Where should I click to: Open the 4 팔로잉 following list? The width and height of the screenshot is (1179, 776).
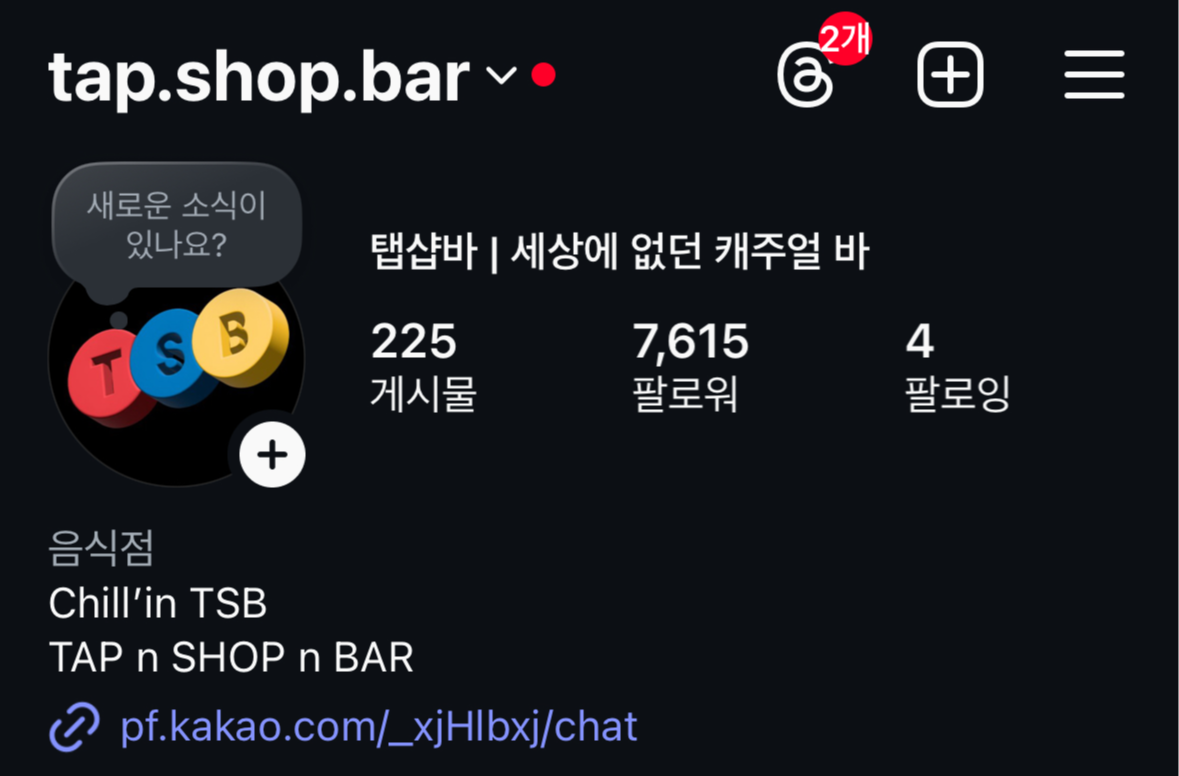point(956,367)
